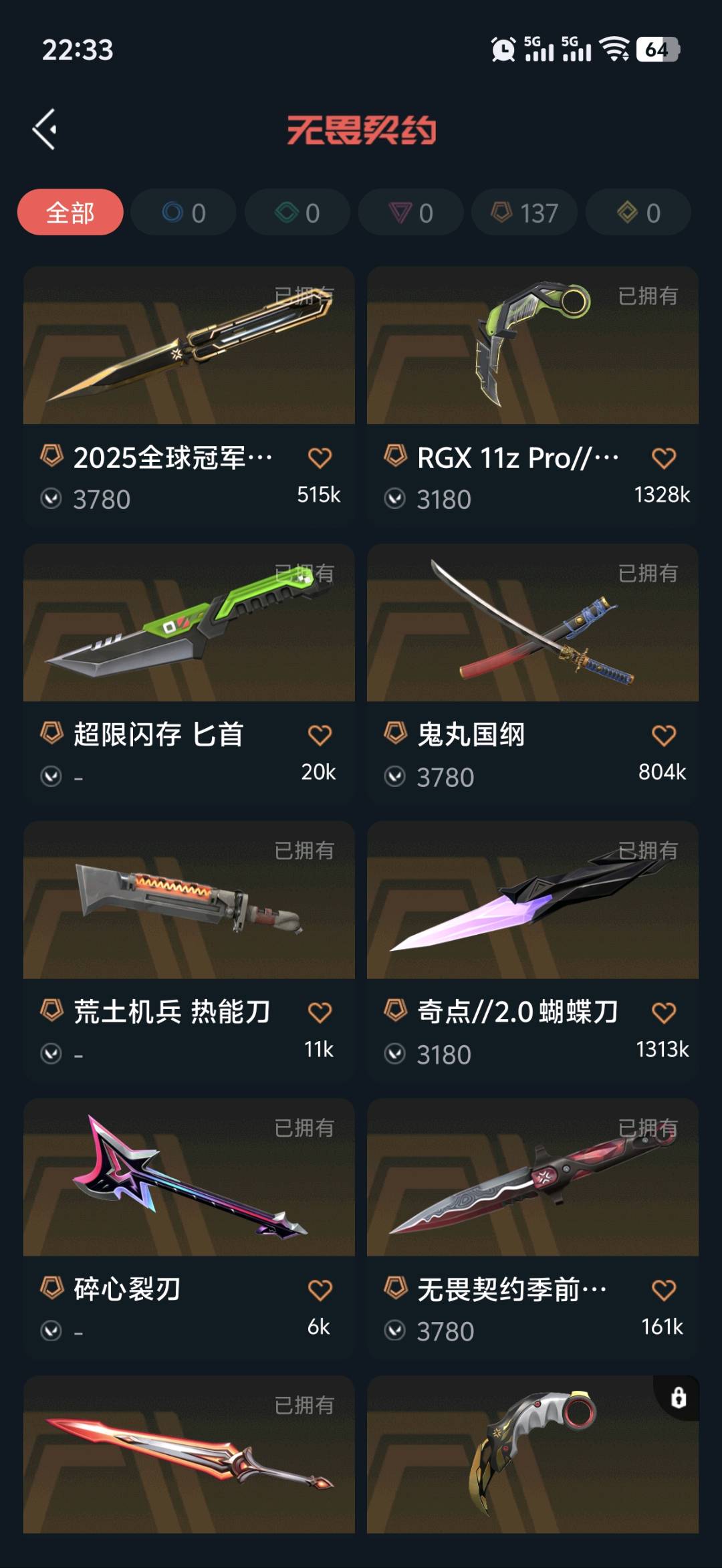Favorite the RGX 11z Pro skin
The image size is (722, 1568).
point(663,458)
